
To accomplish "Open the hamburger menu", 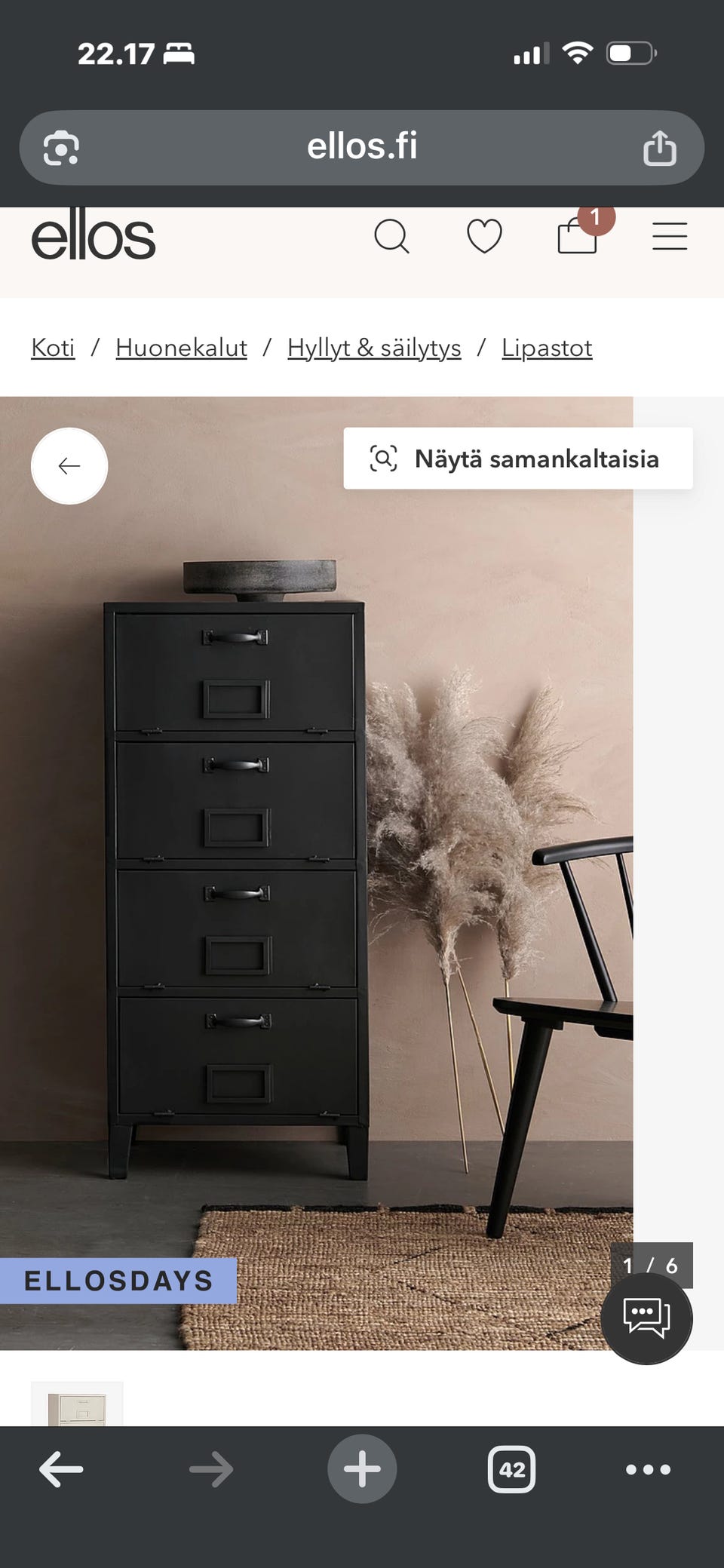I will tap(670, 236).
